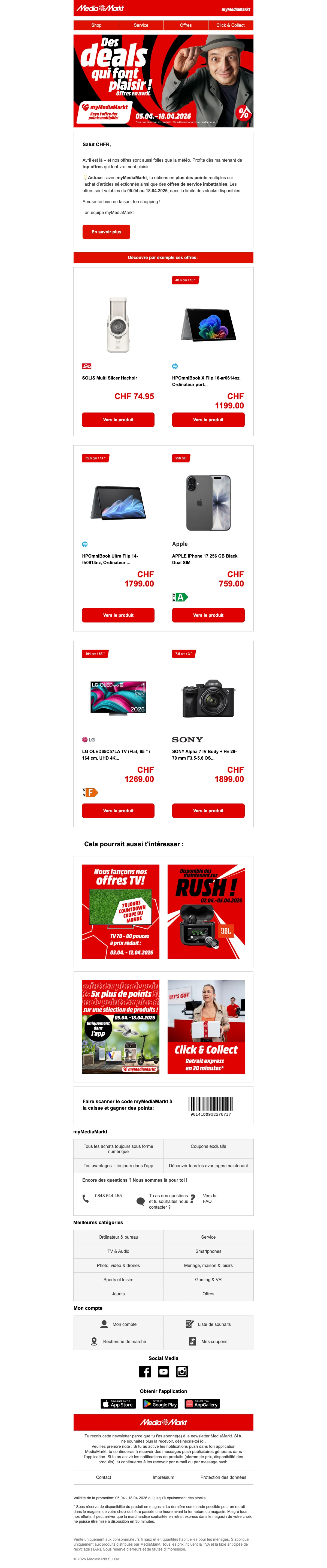The image size is (327, 1568).
Task: View the iPhone 17 product offer
Action: (x=208, y=615)
